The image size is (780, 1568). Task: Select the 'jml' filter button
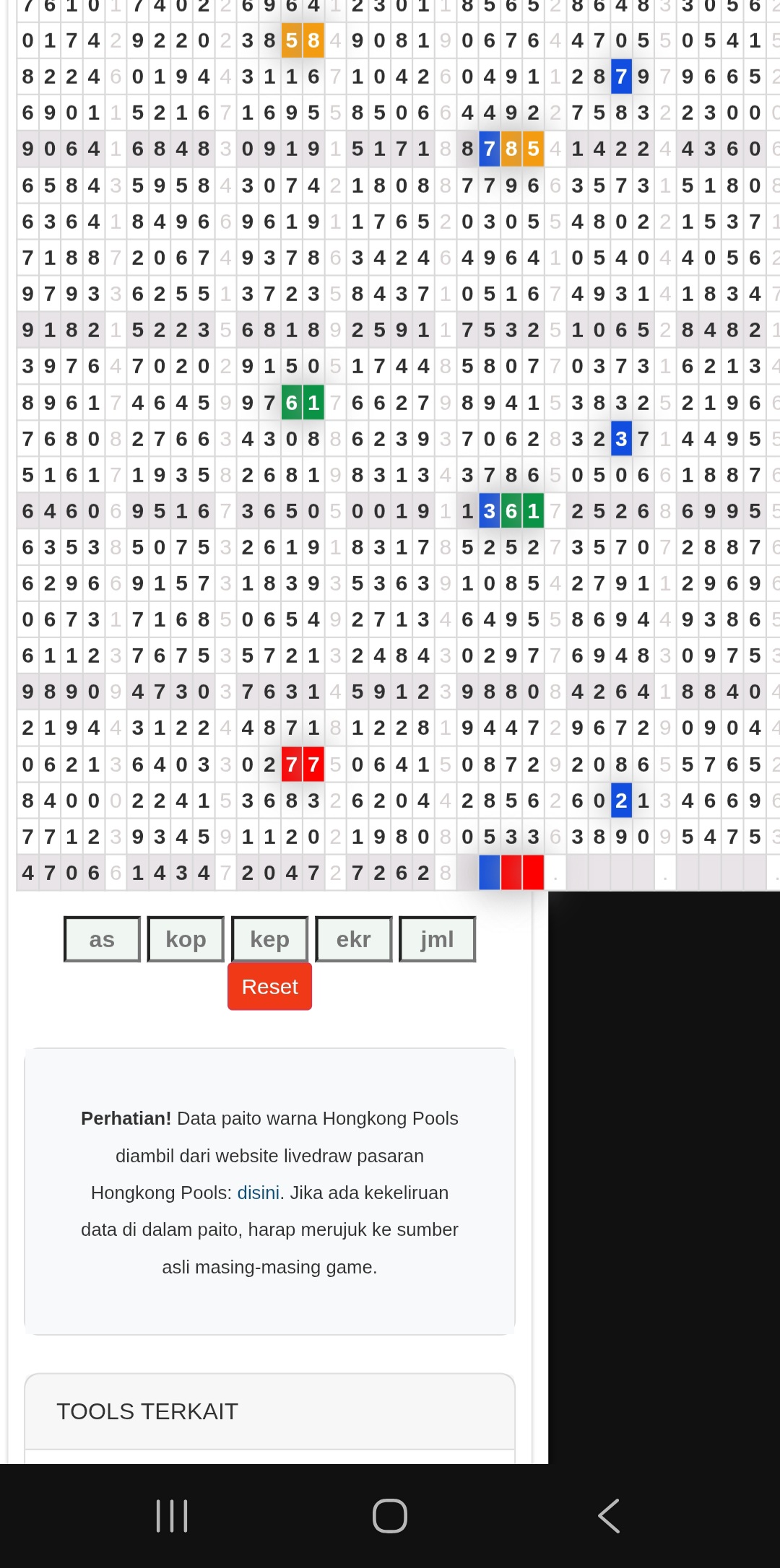point(437,939)
